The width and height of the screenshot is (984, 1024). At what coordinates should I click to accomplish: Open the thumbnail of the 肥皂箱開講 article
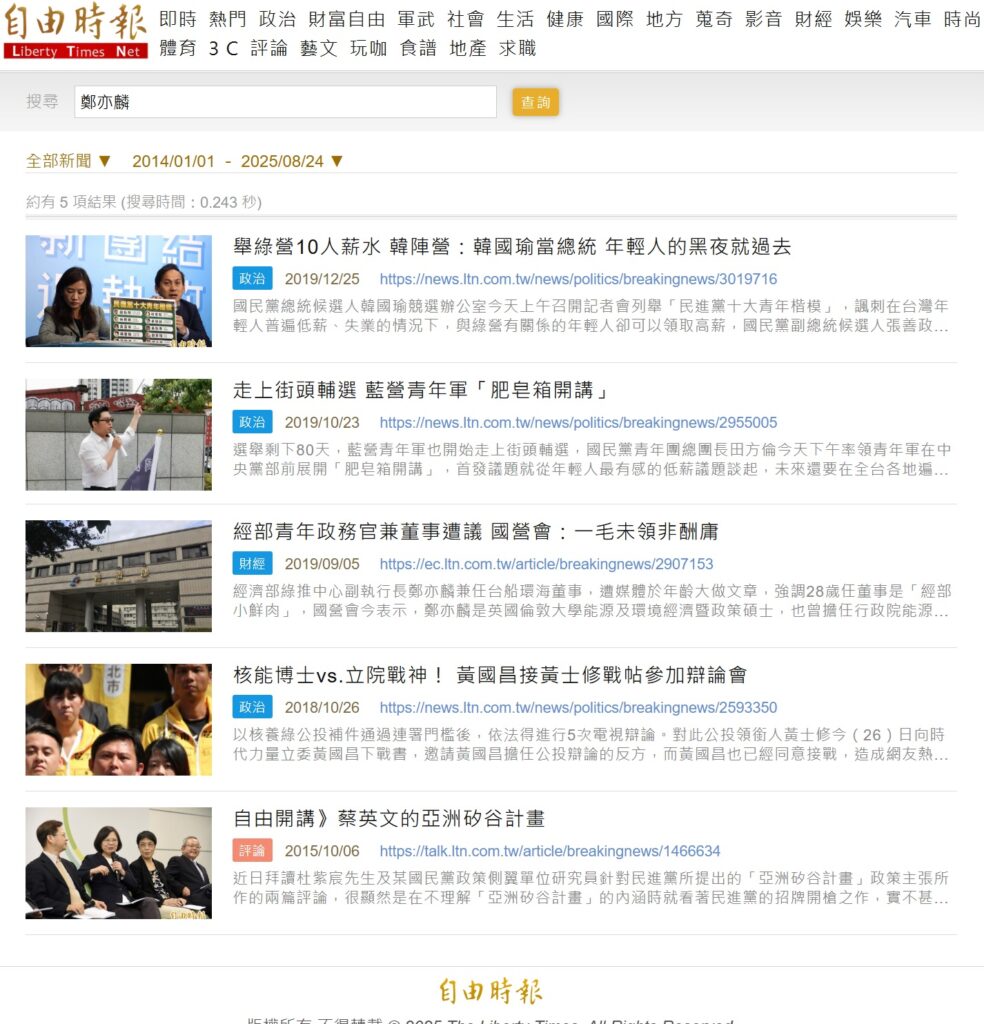pos(120,434)
